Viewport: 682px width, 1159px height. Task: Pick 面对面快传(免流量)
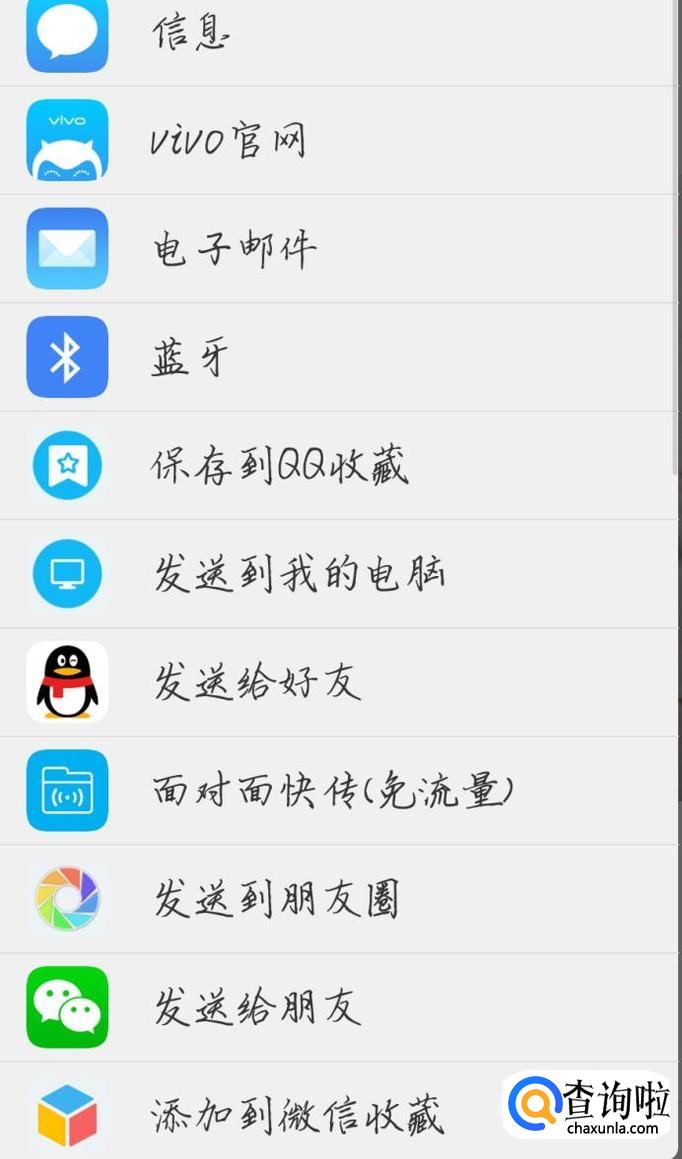coord(333,791)
